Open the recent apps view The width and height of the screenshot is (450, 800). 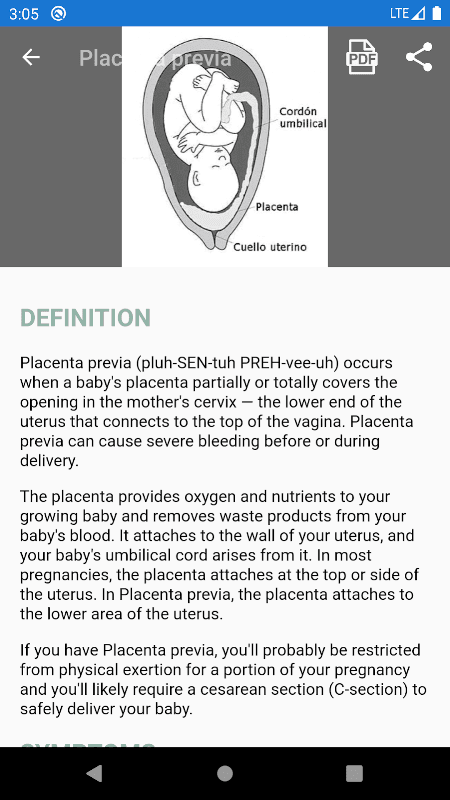[x=354, y=773]
